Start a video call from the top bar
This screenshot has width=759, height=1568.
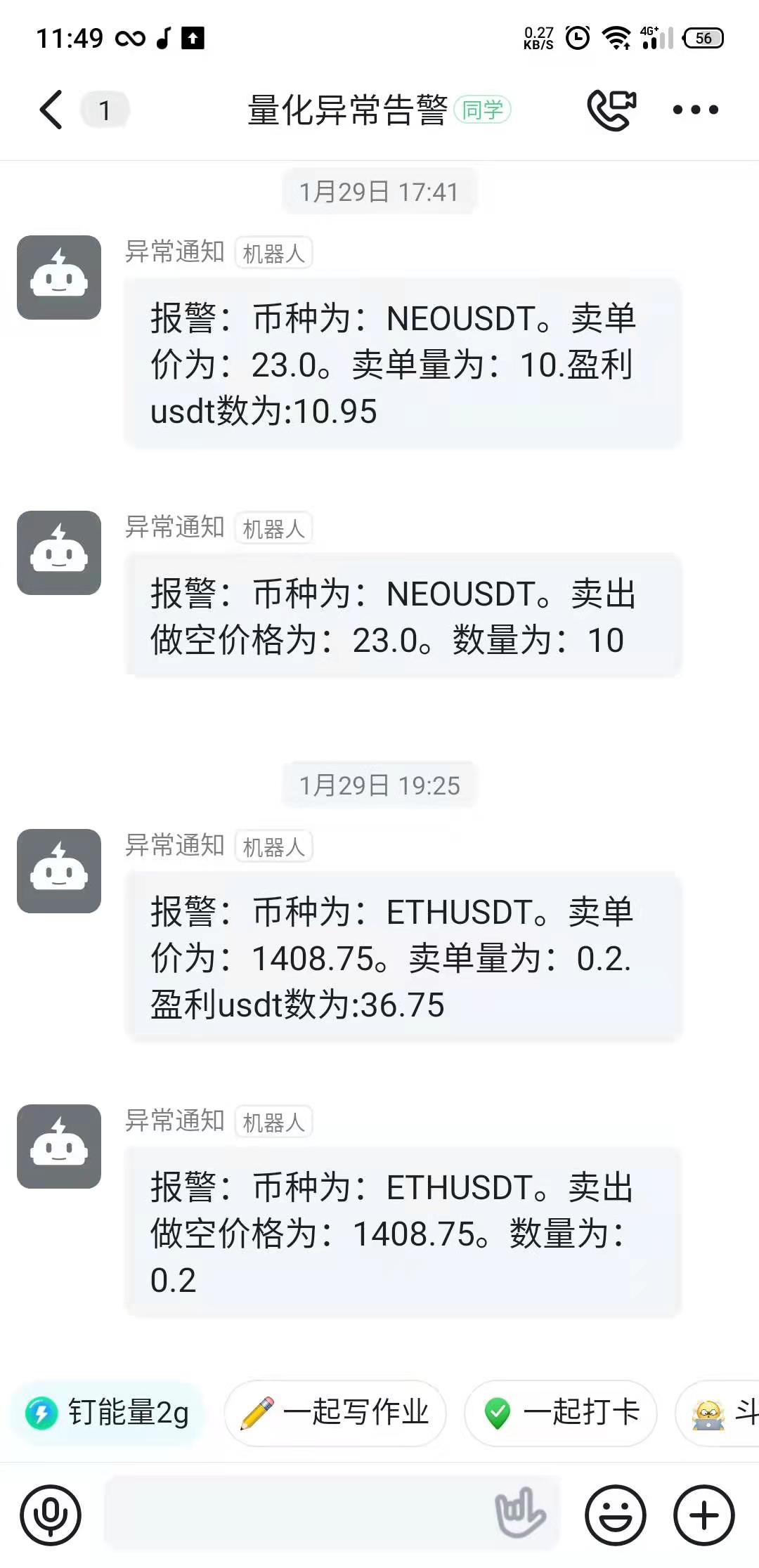pos(609,110)
